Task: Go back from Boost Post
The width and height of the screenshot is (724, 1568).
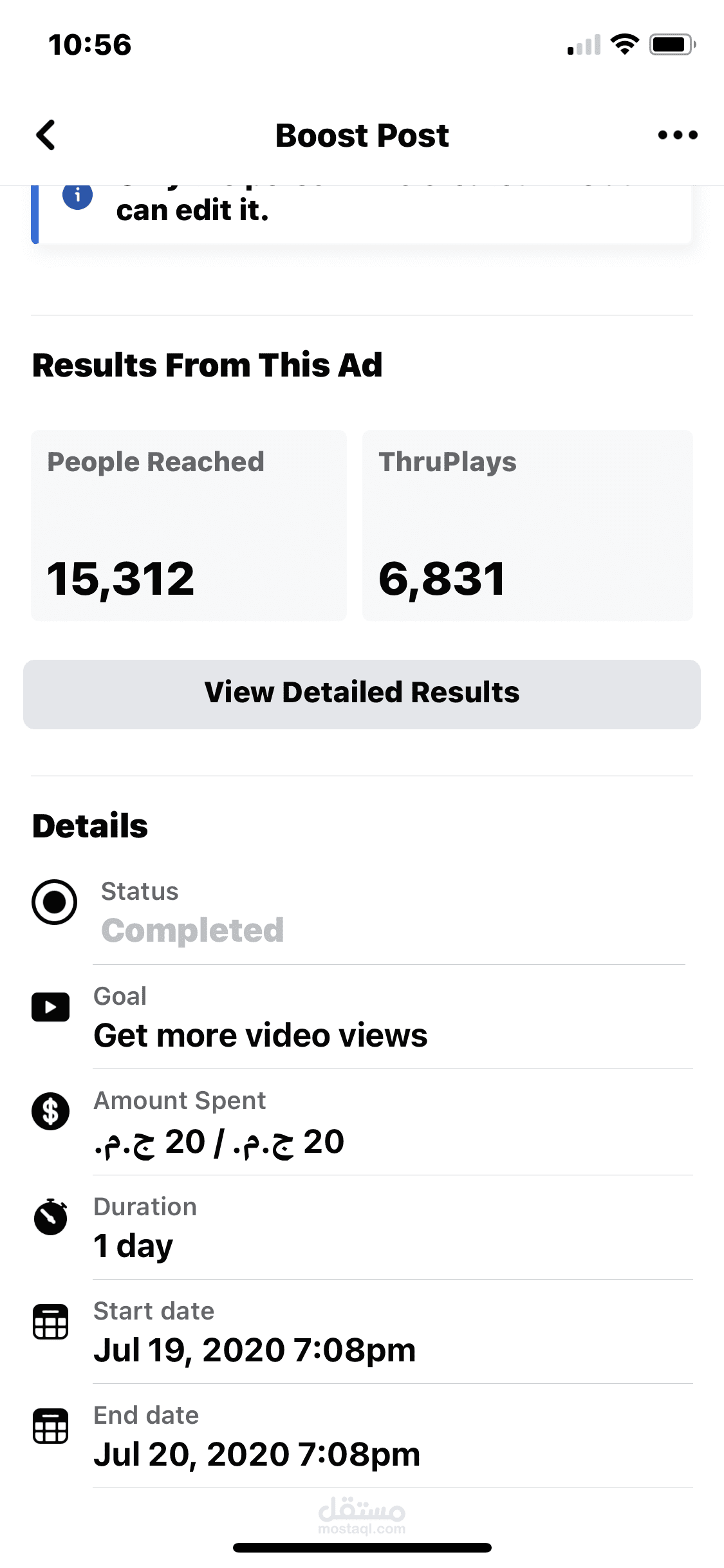Action: point(46,135)
